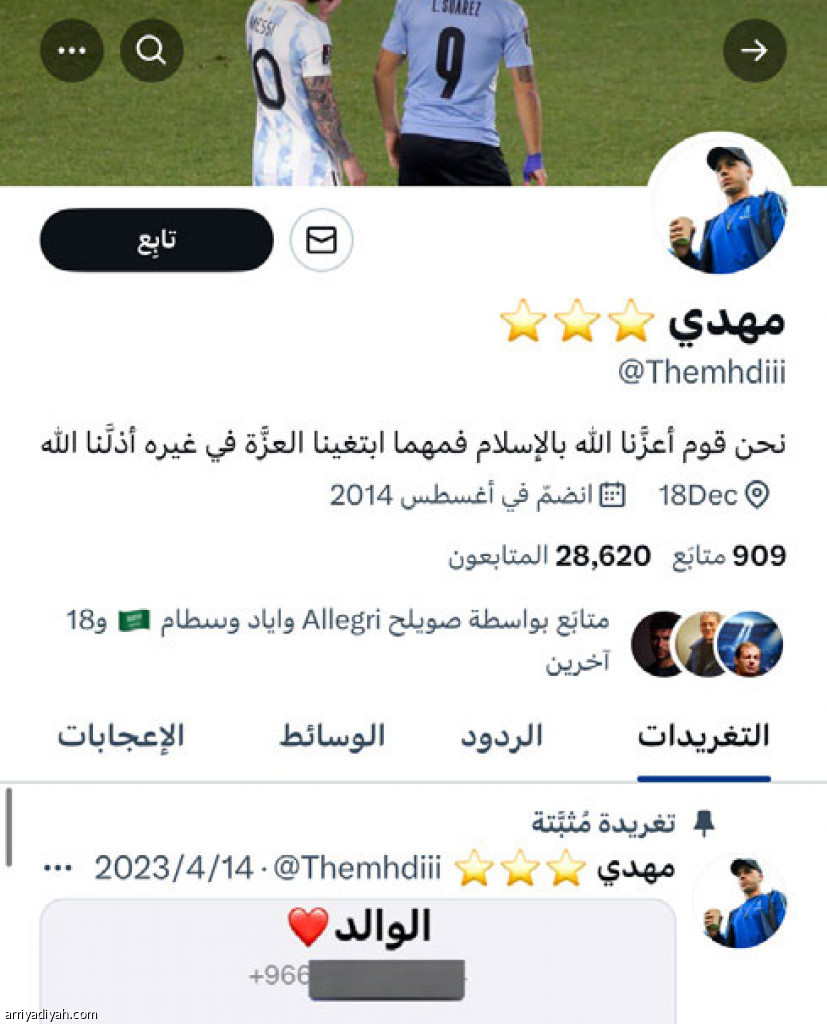827x1024 pixels.
Task: Follow the account with the تابع button
Action: pyautogui.click(x=156, y=240)
